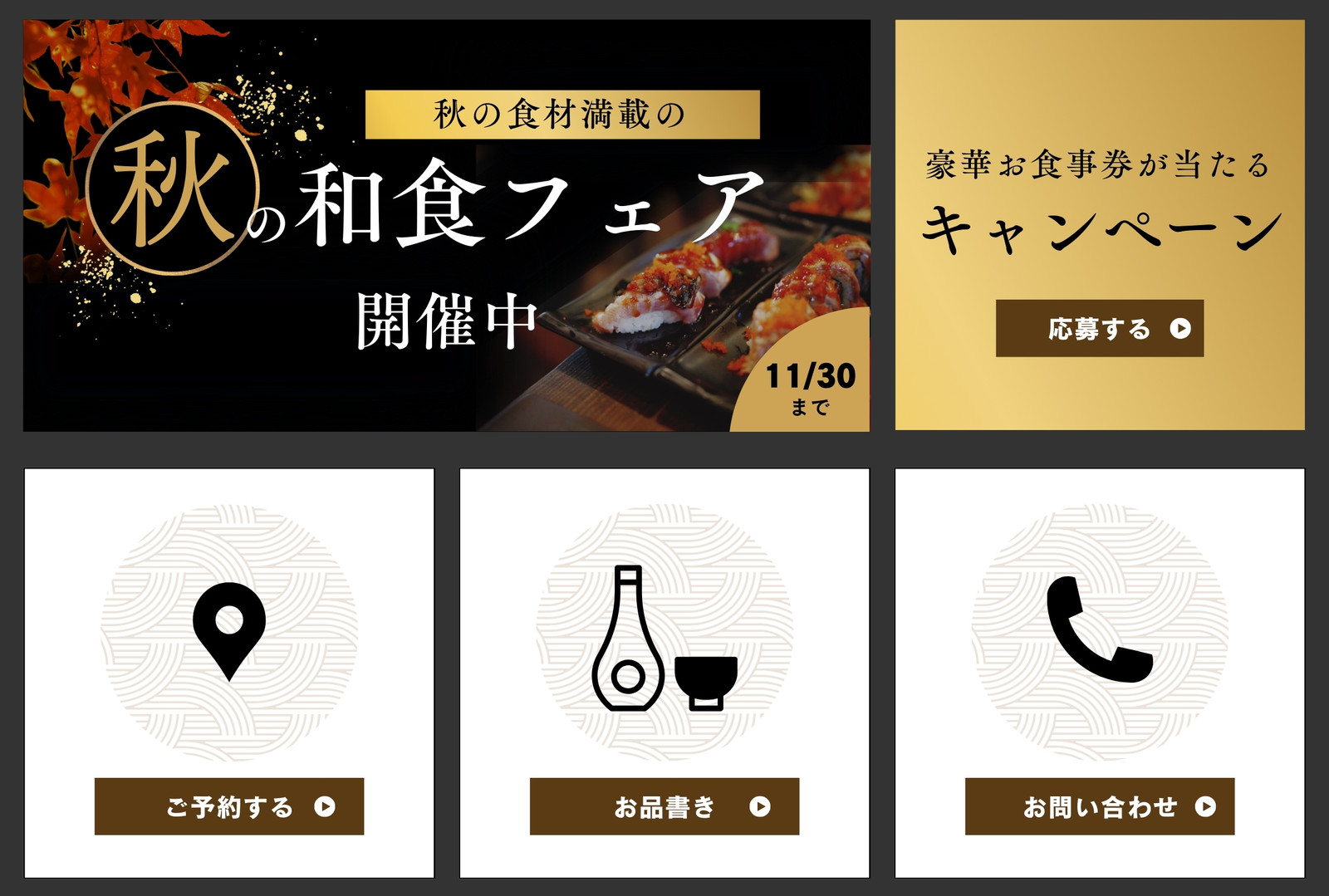Tap the 応募する campaign button

(x=1099, y=328)
